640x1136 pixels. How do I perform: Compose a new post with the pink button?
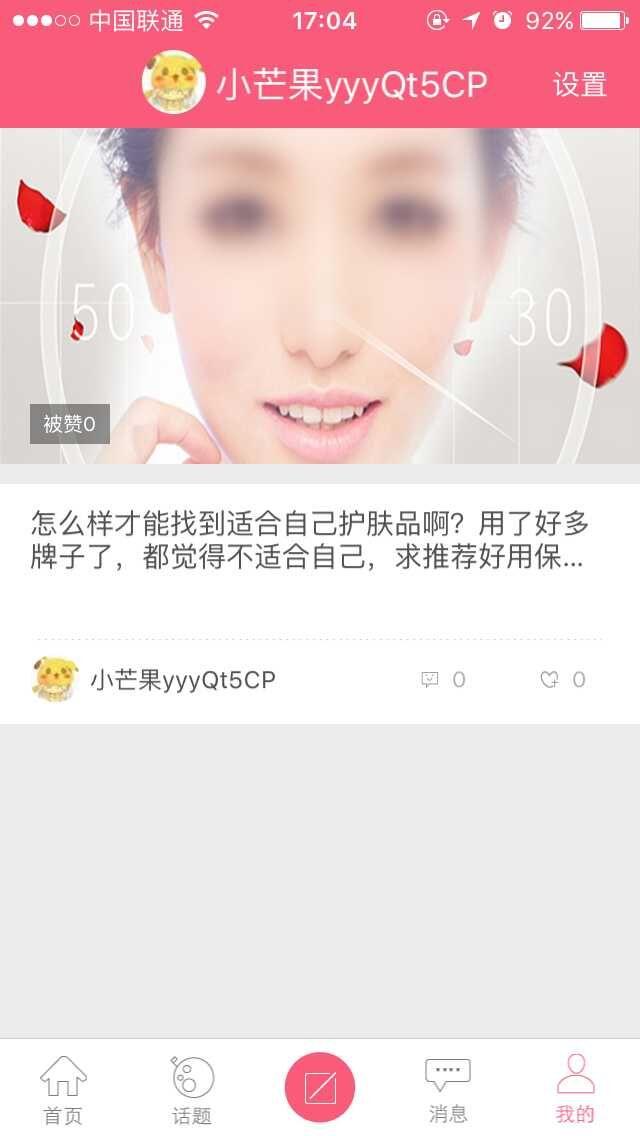pos(320,1087)
